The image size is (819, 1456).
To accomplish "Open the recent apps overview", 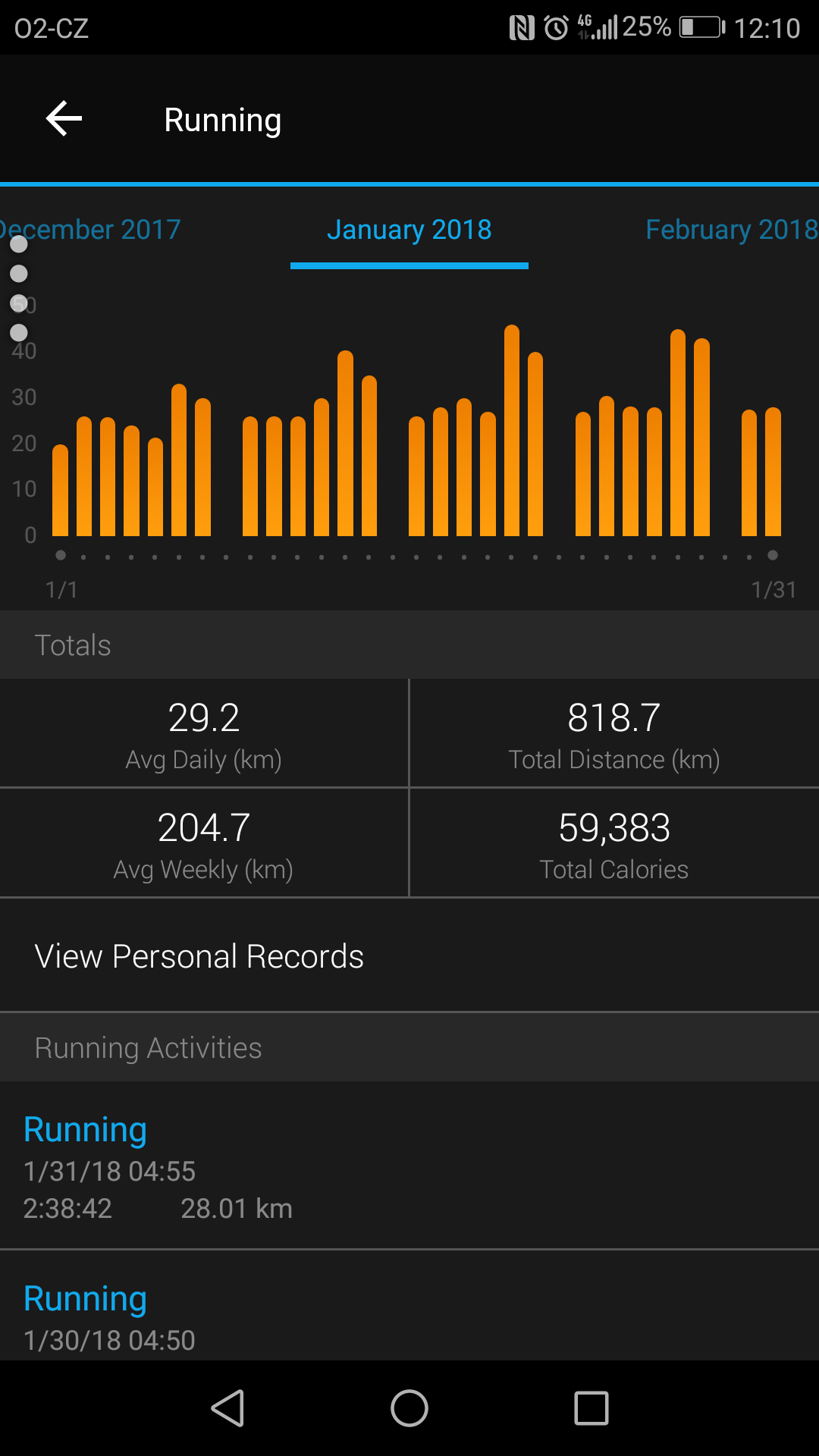I will 591,1408.
